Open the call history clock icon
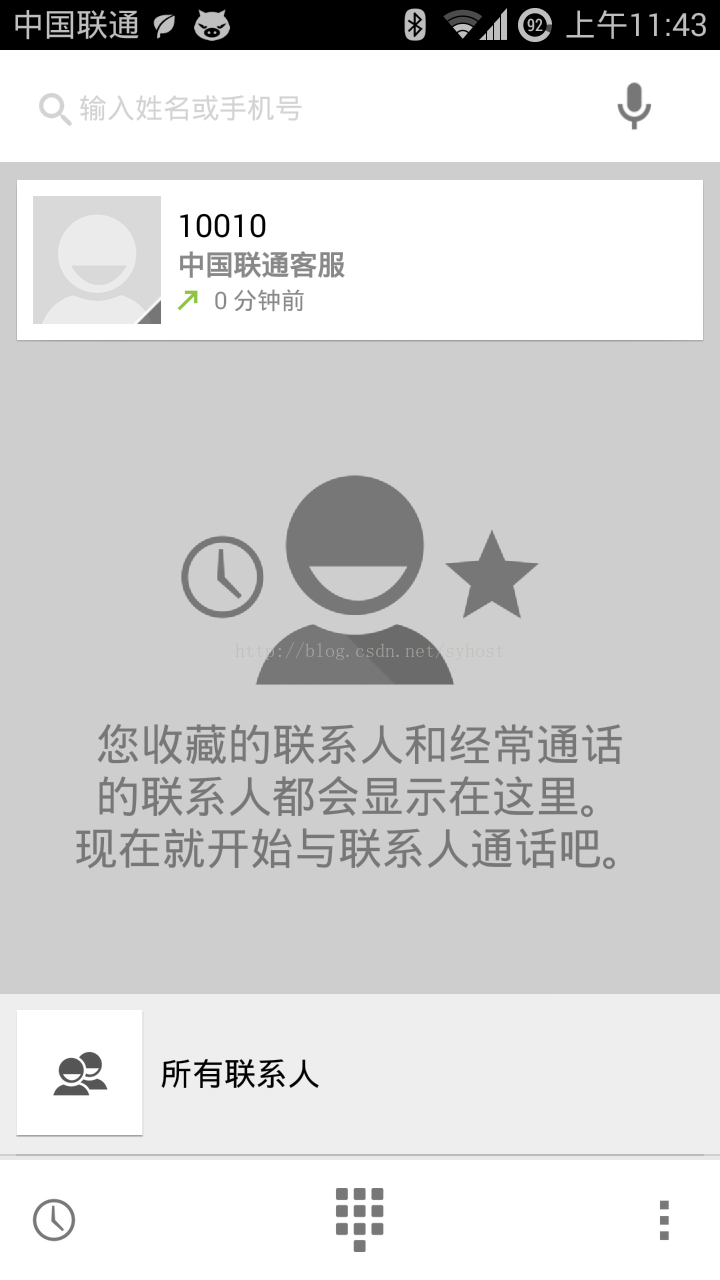This screenshot has height=1280, width=720. [x=54, y=1220]
